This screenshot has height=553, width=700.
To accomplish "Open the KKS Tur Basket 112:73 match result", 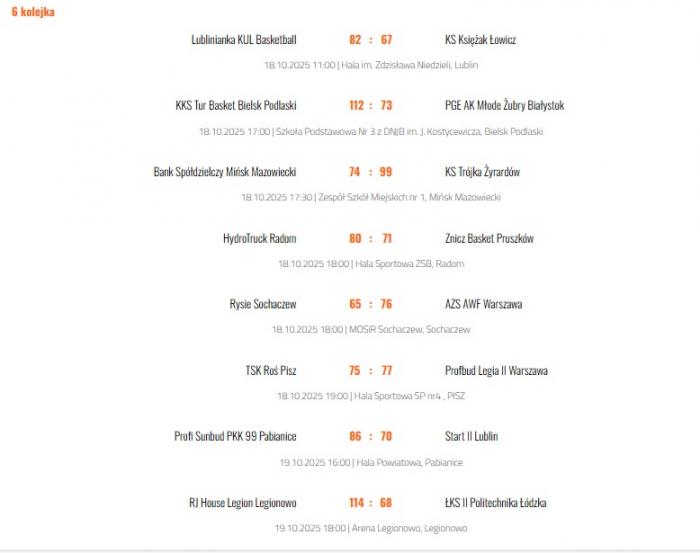I will coord(370,105).
